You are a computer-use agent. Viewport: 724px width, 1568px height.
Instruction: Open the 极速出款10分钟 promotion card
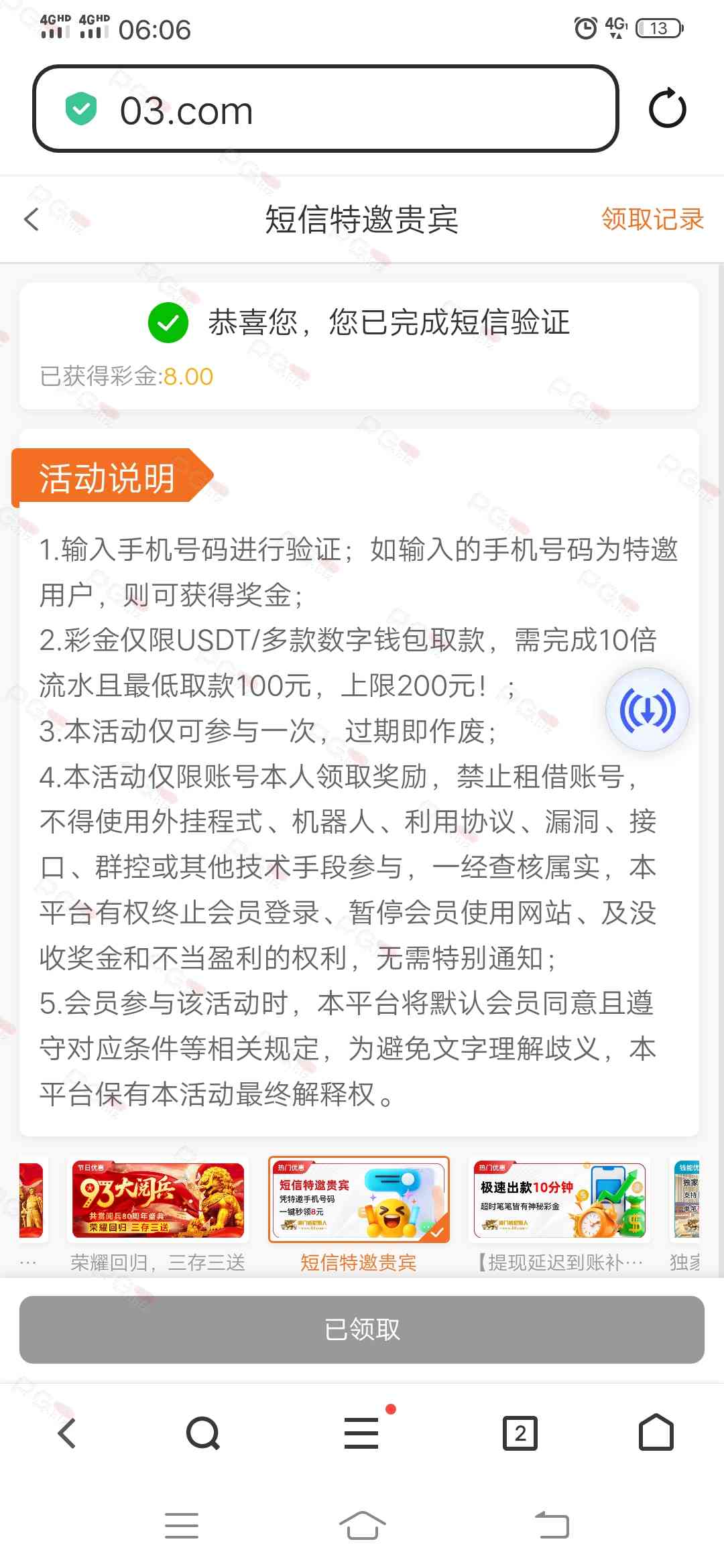pyautogui.click(x=560, y=1214)
